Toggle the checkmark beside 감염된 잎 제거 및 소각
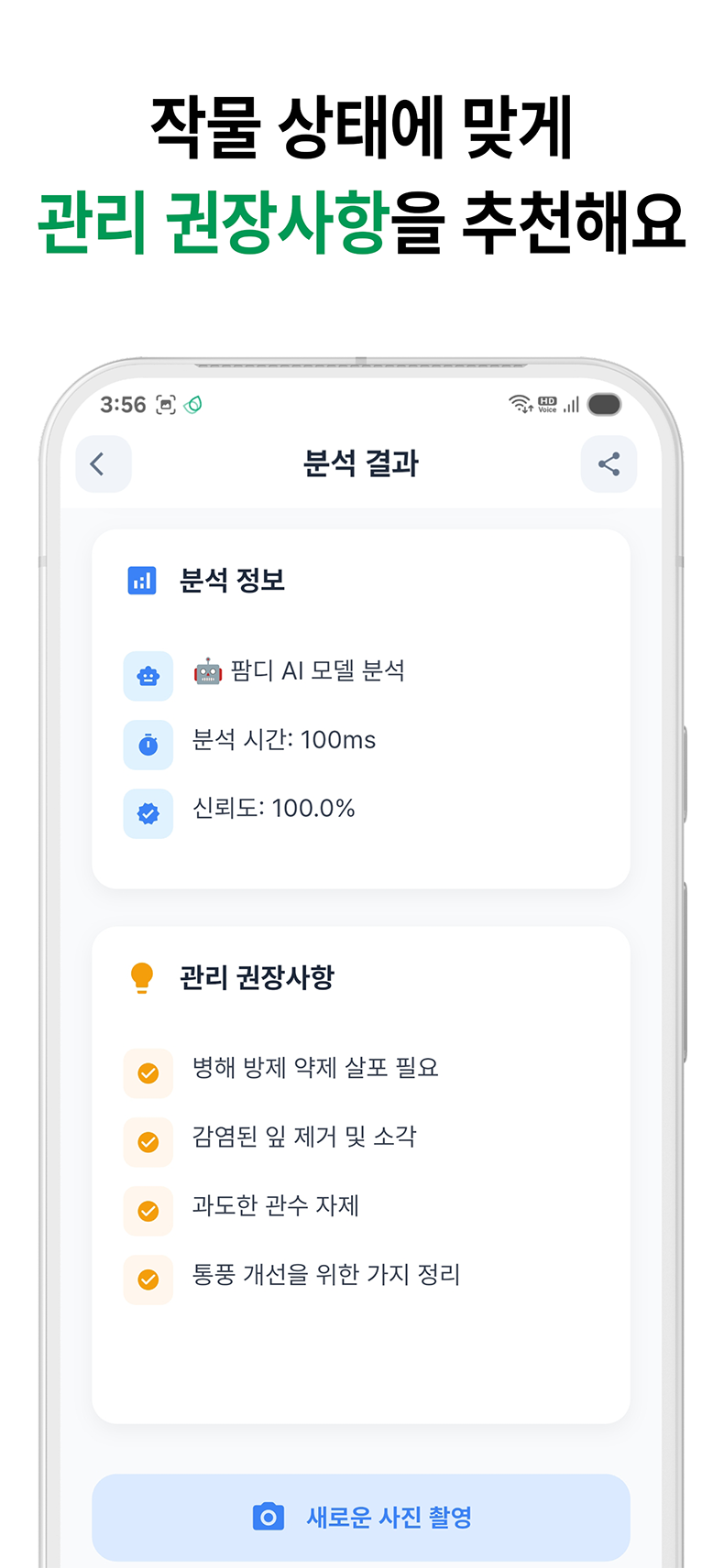724x1568 pixels. point(148,1141)
